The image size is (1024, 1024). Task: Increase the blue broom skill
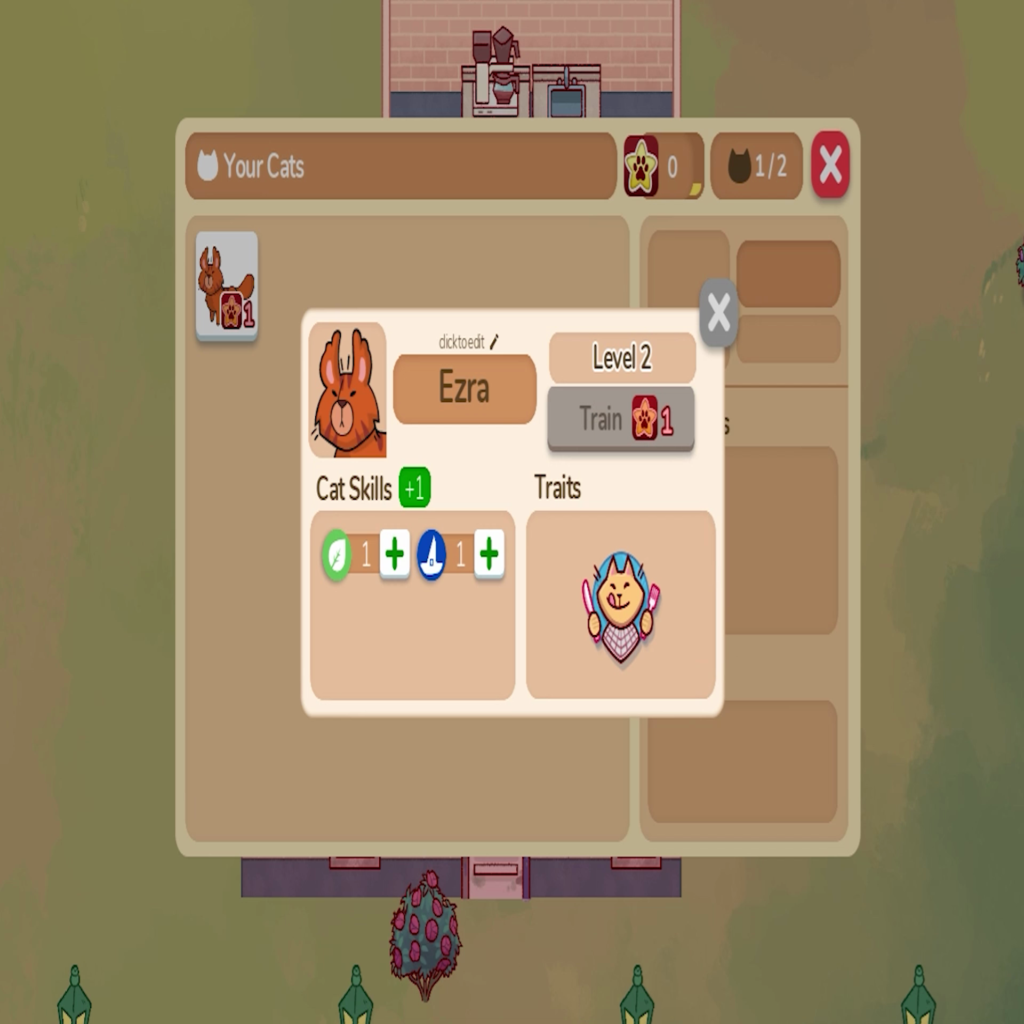(489, 555)
